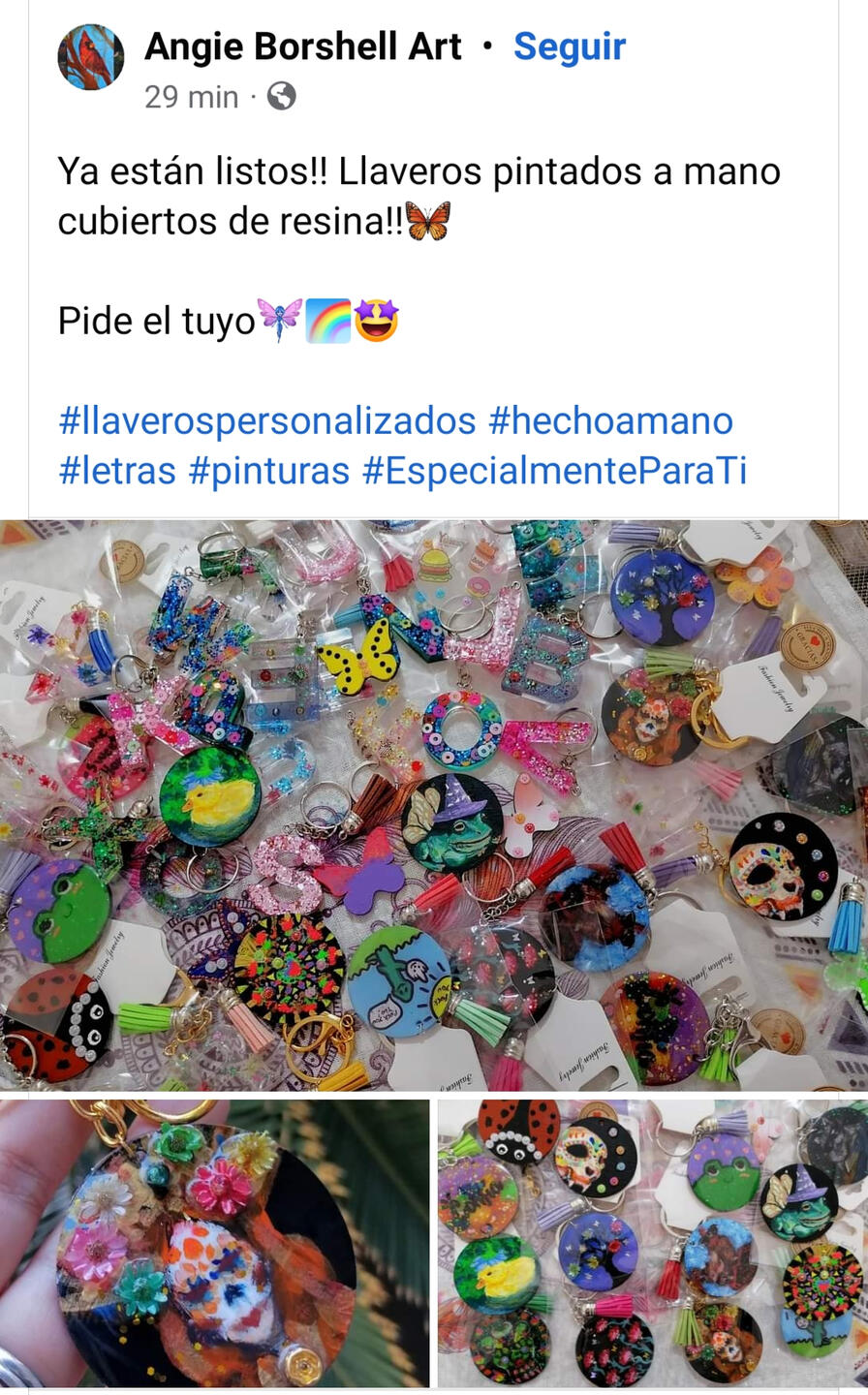Open the #letras hashtag
The width and height of the screenshot is (868, 1395).
[x=117, y=471]
